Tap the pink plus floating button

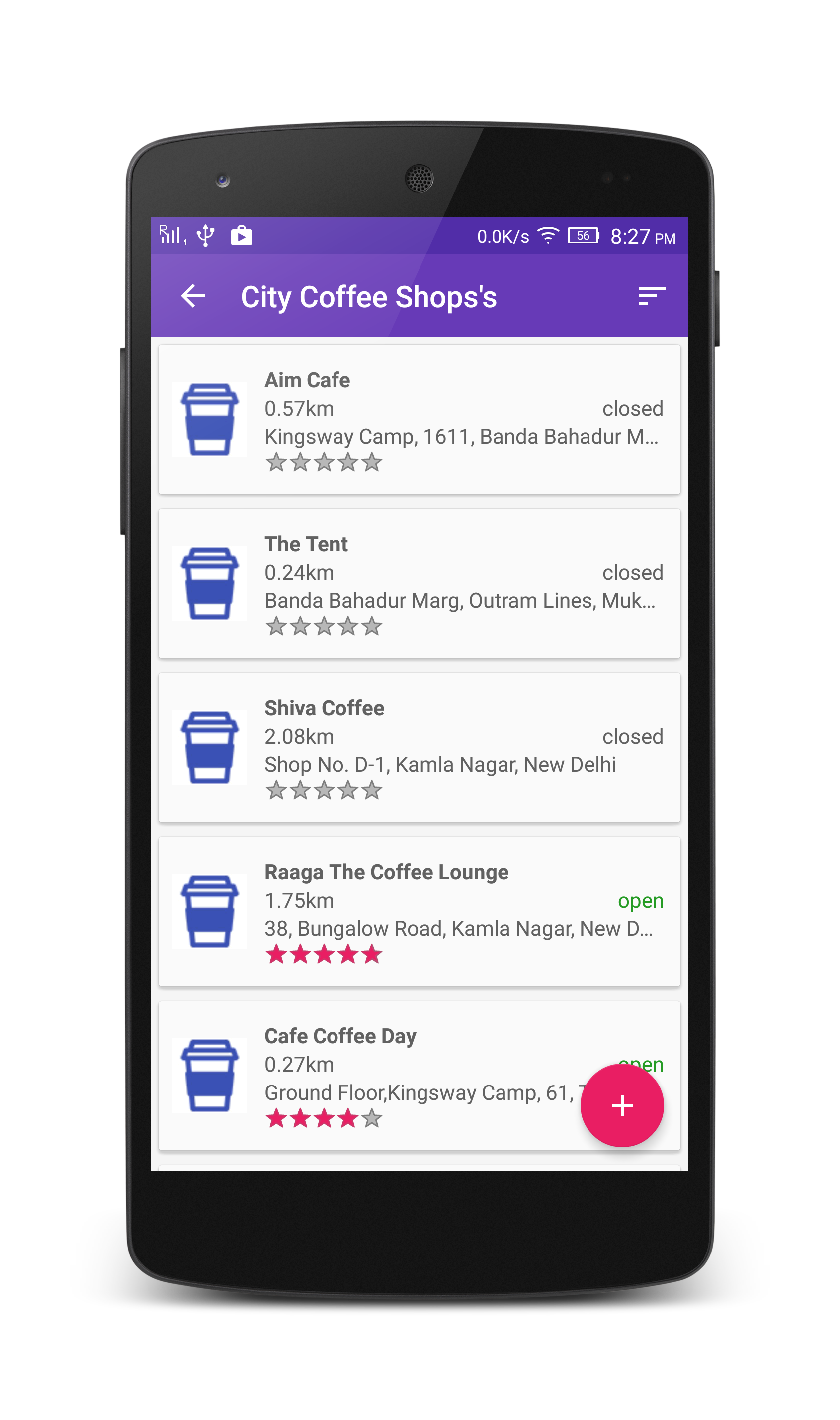tap(621, 1105)
